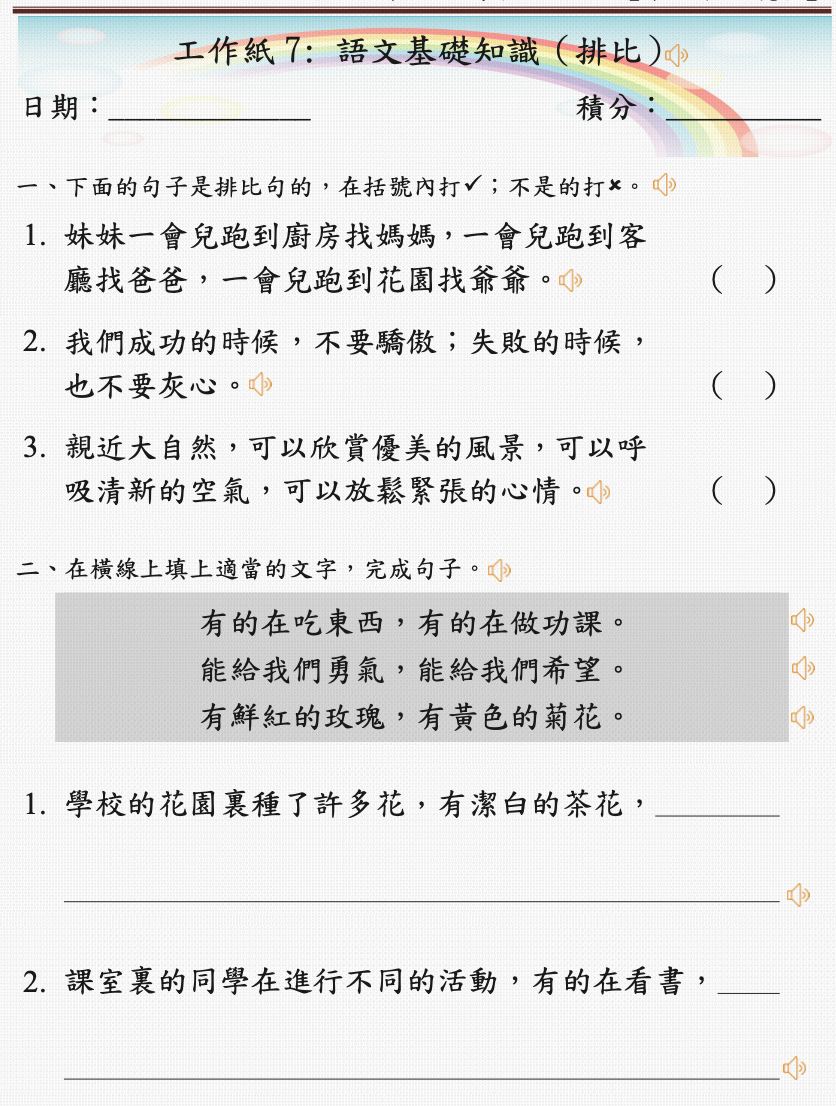This screenshot has width=836, height=1106.
Task: Play audio for 有鮮紅的玫瑰 example
Action: [802, 717]
